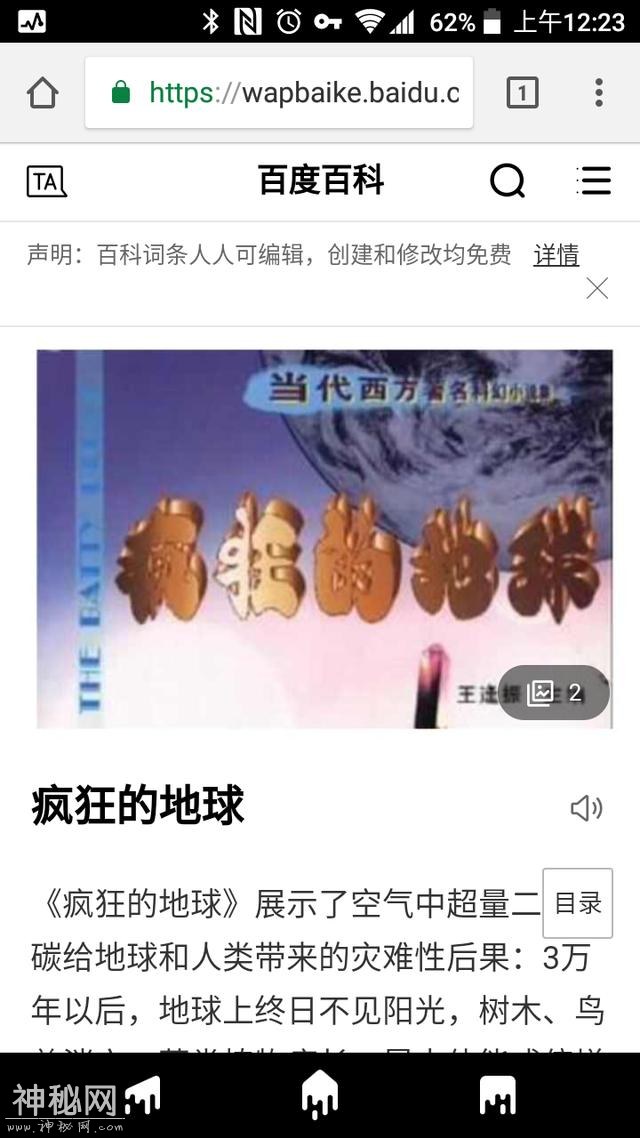Open the 目录 table of contents
This screenshot has width=640, height=1138.
pyautogui.click(x=578, y=903)
